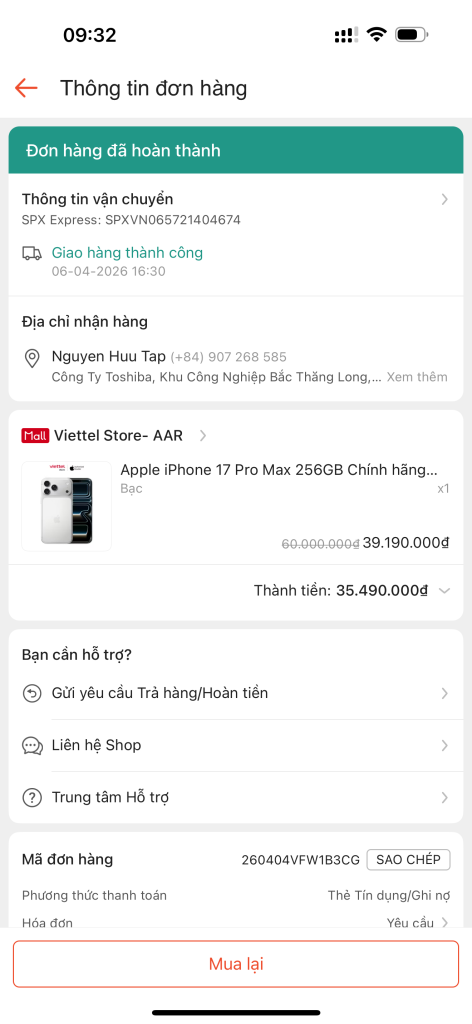472x1024 pixels.
Task: Open Gửi yêu cầu Trả hàng/Hoàn tiền
Action: [236, 694]
